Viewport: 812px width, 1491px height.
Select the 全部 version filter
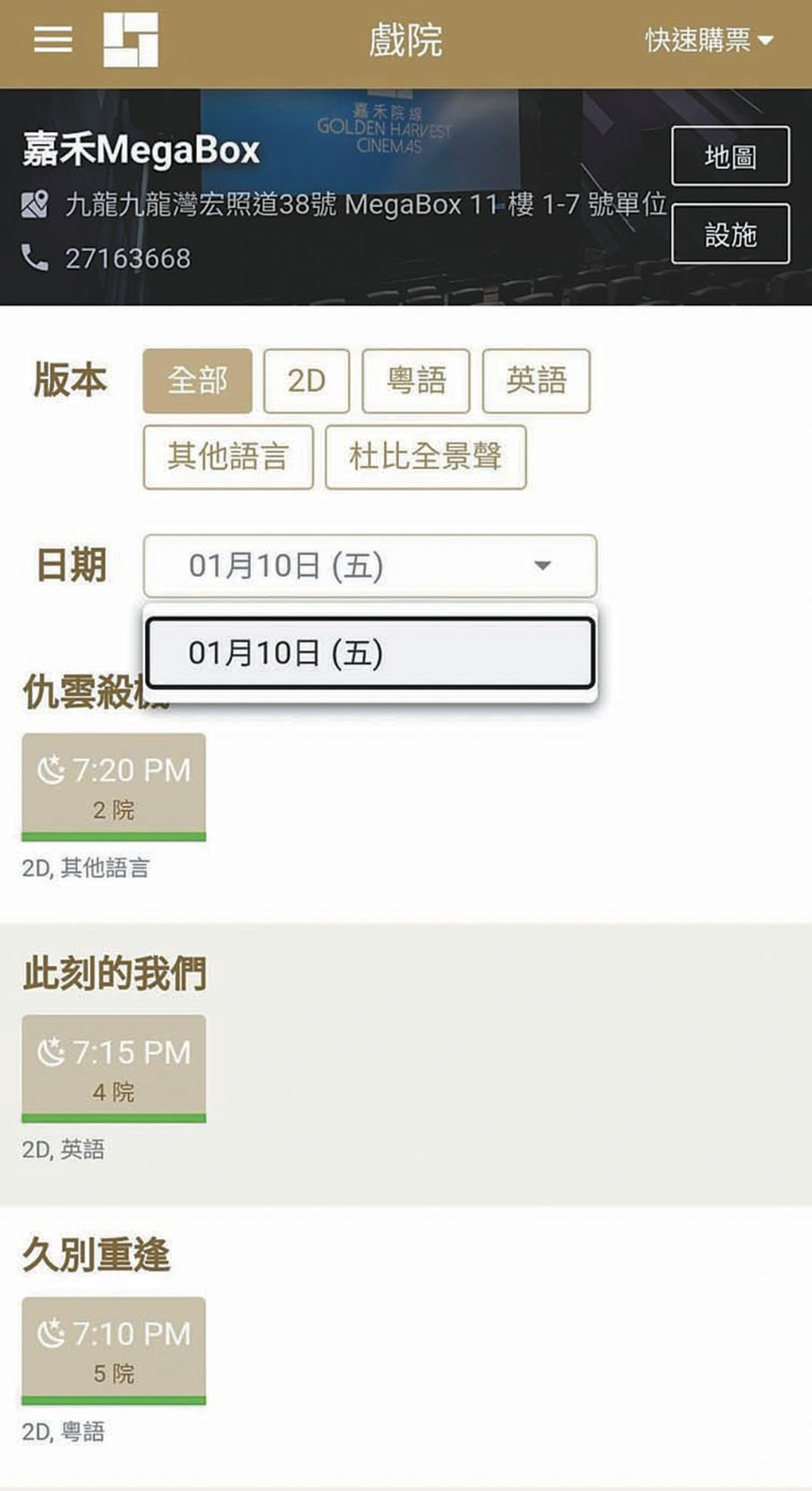tap(197, 381)
